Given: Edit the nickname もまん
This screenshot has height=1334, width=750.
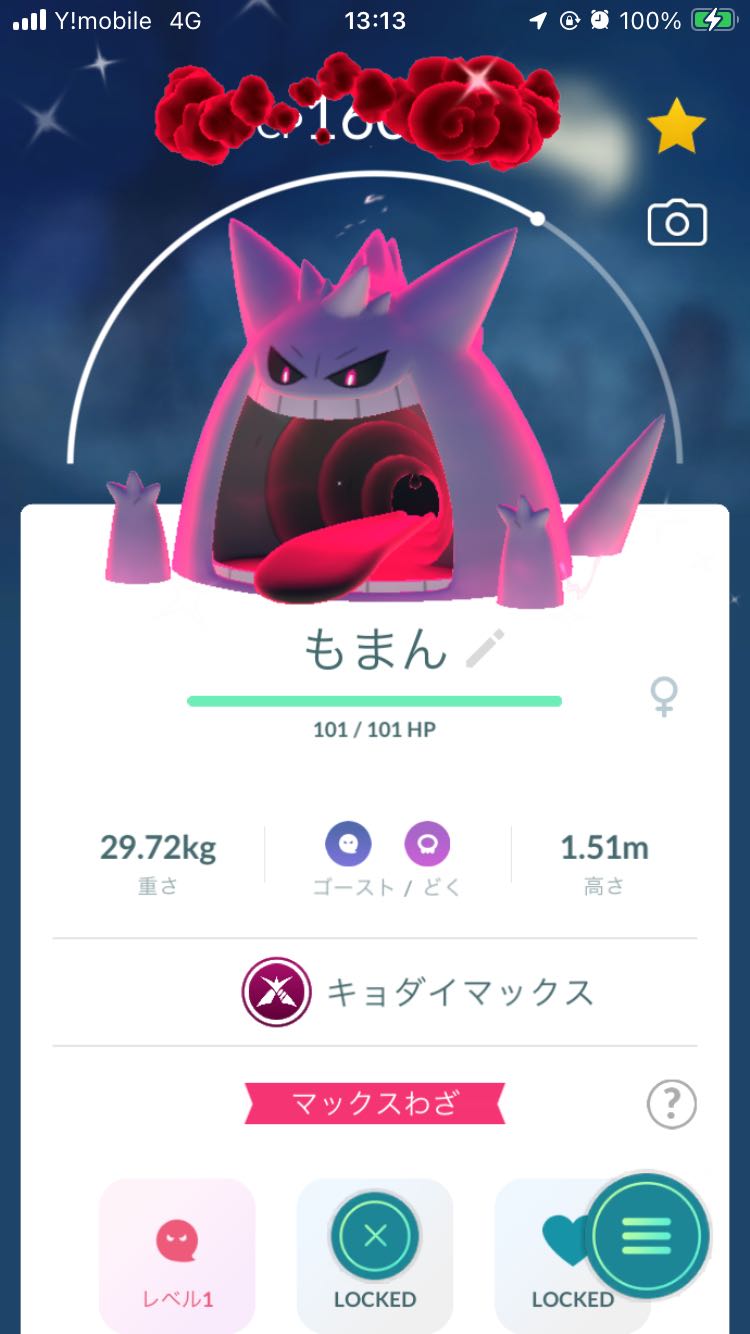Looking at the screenshot, I should click(x=486, y=650).
